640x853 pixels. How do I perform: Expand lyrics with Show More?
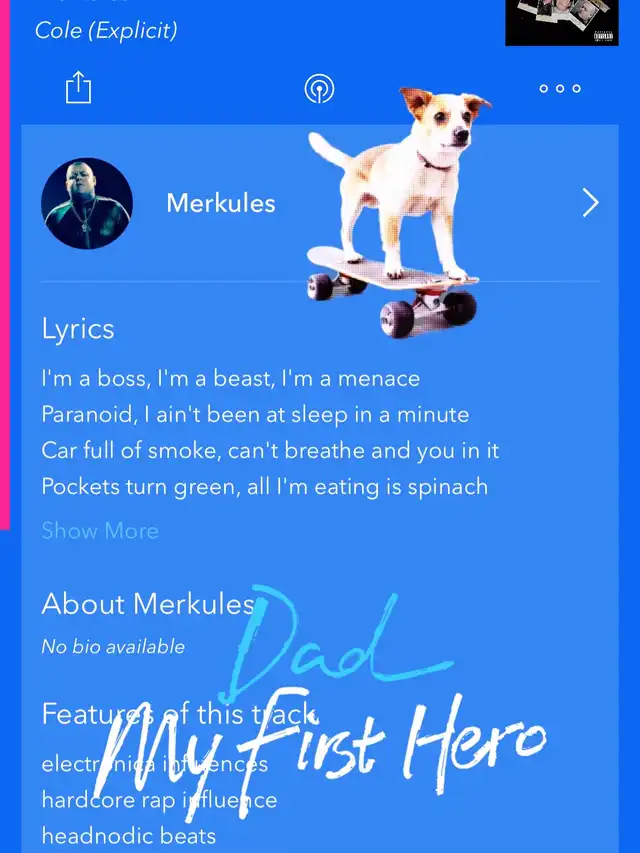tap(100, 530)
